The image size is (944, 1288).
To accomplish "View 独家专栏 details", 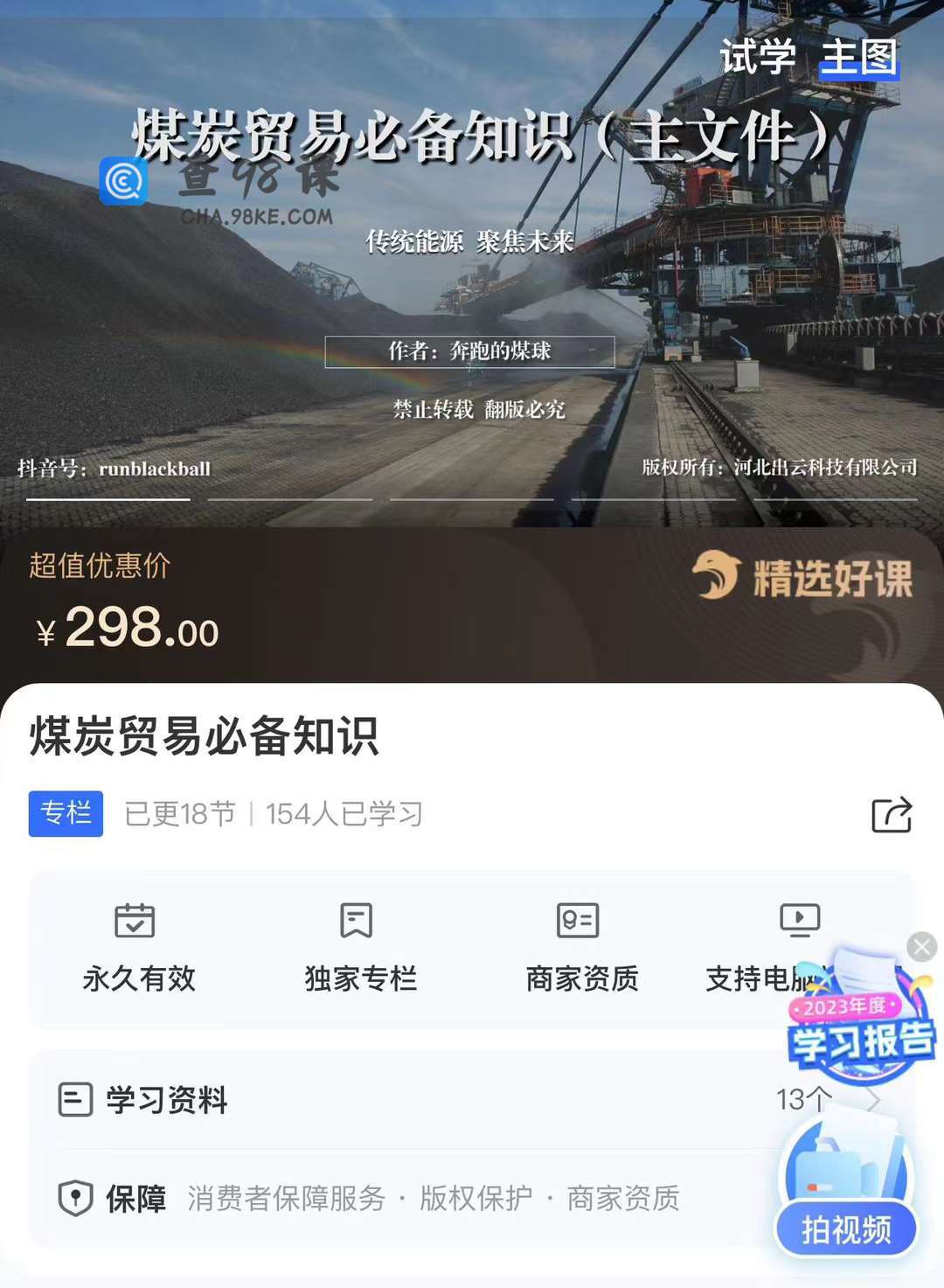I will click(x=359, y=948).
